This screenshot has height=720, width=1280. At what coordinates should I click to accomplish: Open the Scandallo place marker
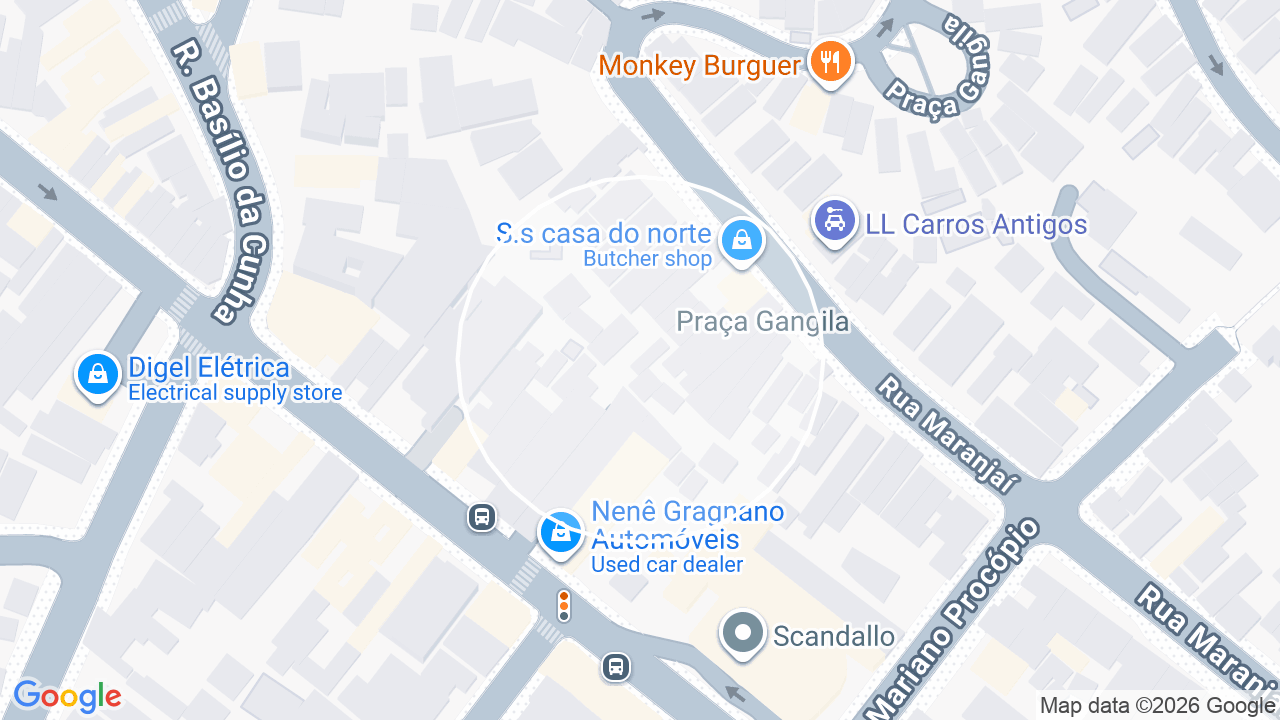tap(743, 634)
